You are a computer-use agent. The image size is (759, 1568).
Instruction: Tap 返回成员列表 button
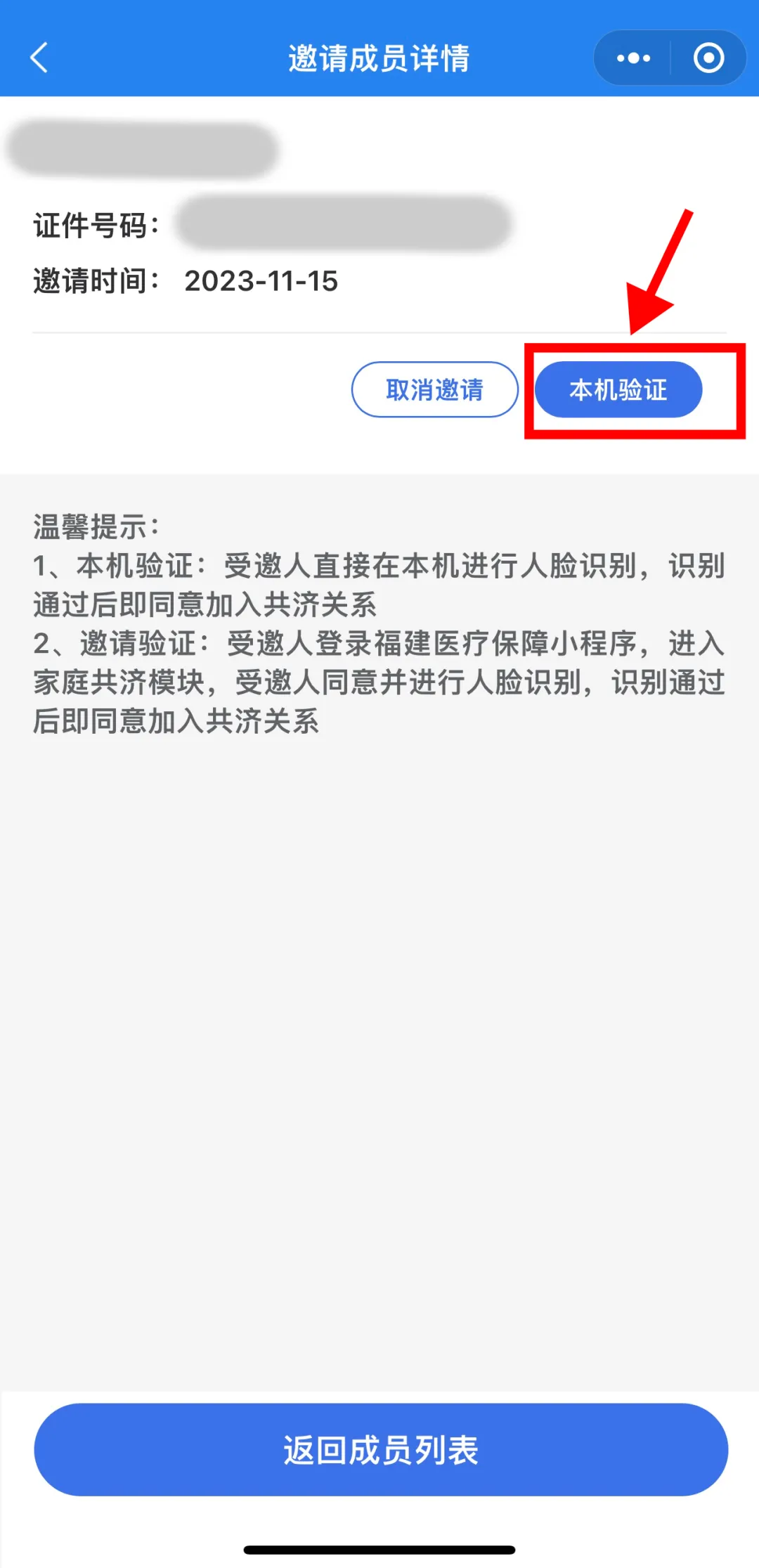click(381, 1450)
